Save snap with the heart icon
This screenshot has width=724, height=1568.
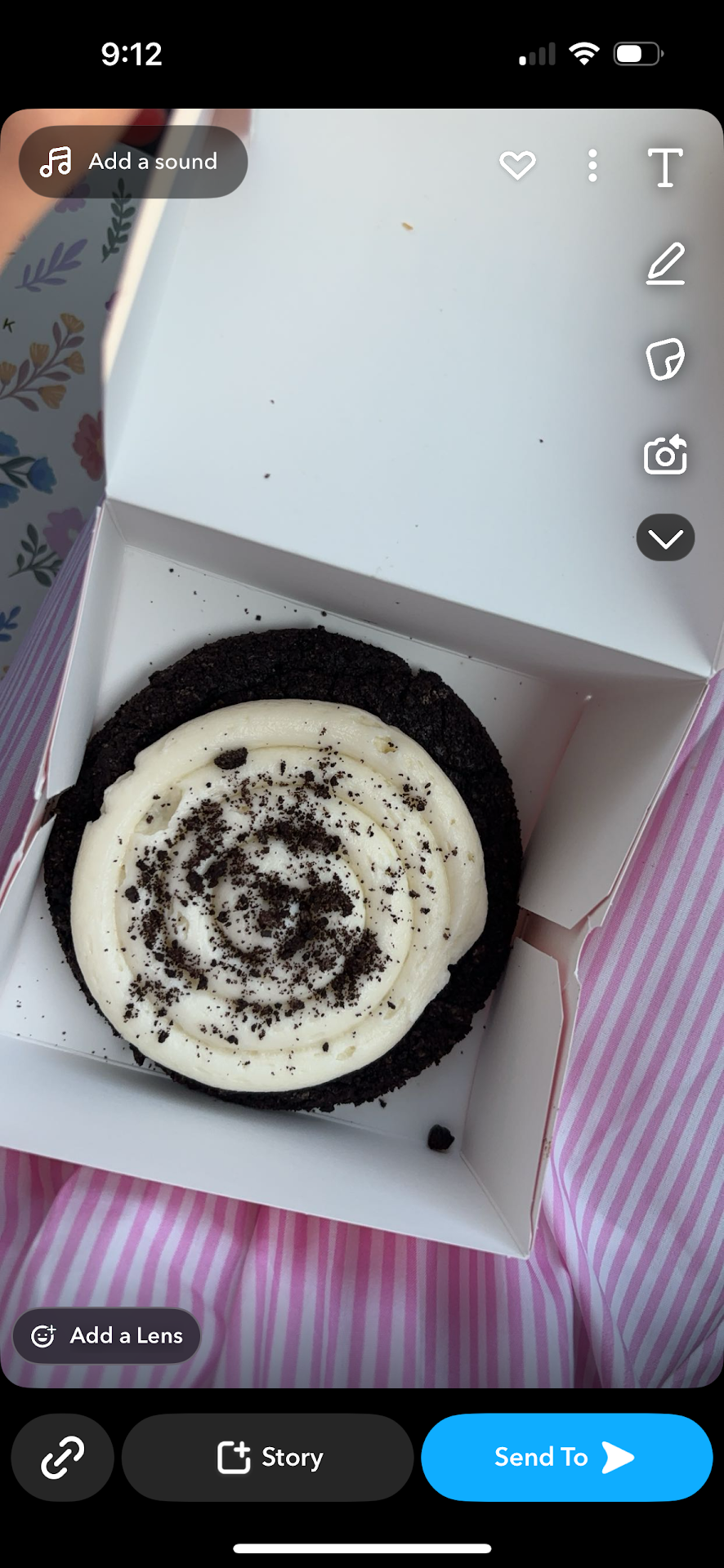click(x=517, y=166)
